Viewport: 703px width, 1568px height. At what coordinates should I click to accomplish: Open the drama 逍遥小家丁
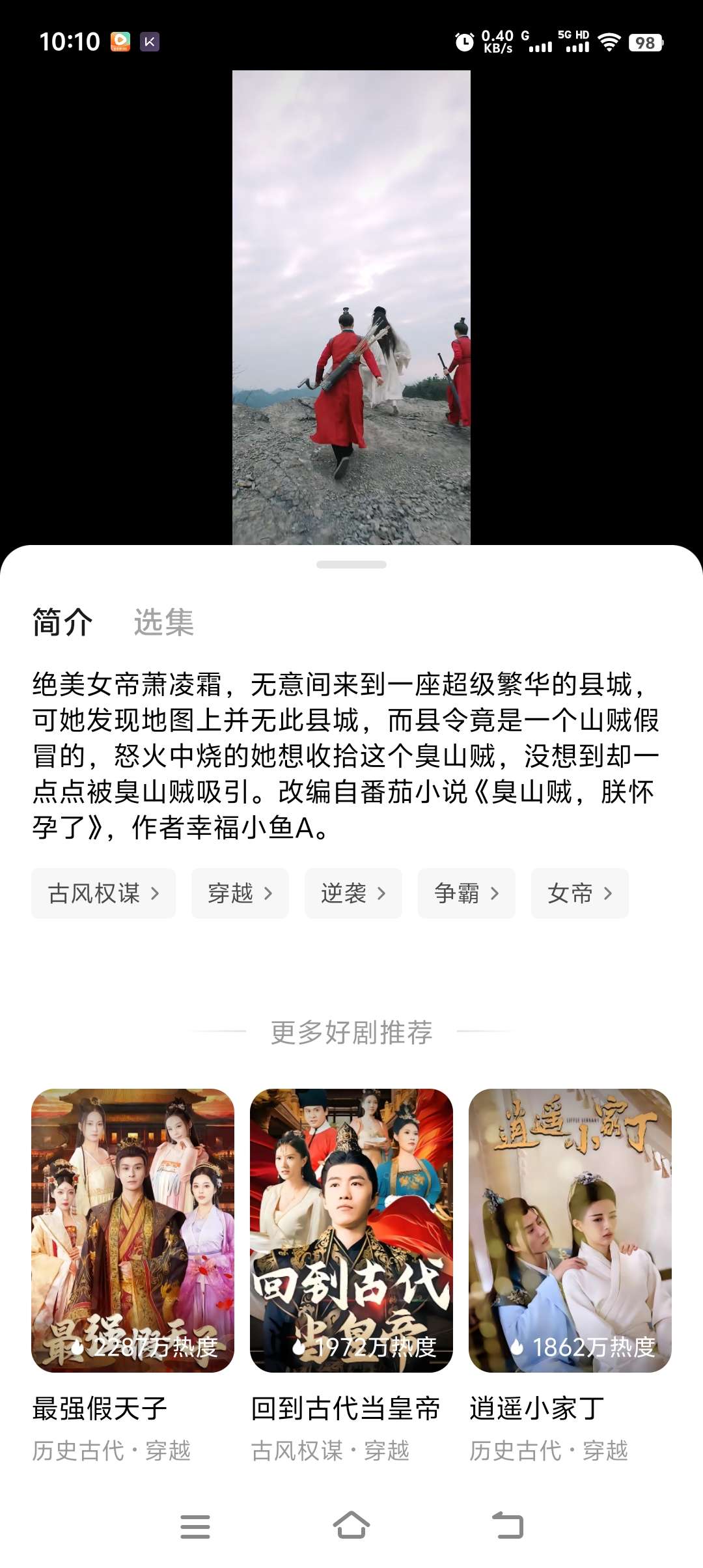(x=570, y=1231)
